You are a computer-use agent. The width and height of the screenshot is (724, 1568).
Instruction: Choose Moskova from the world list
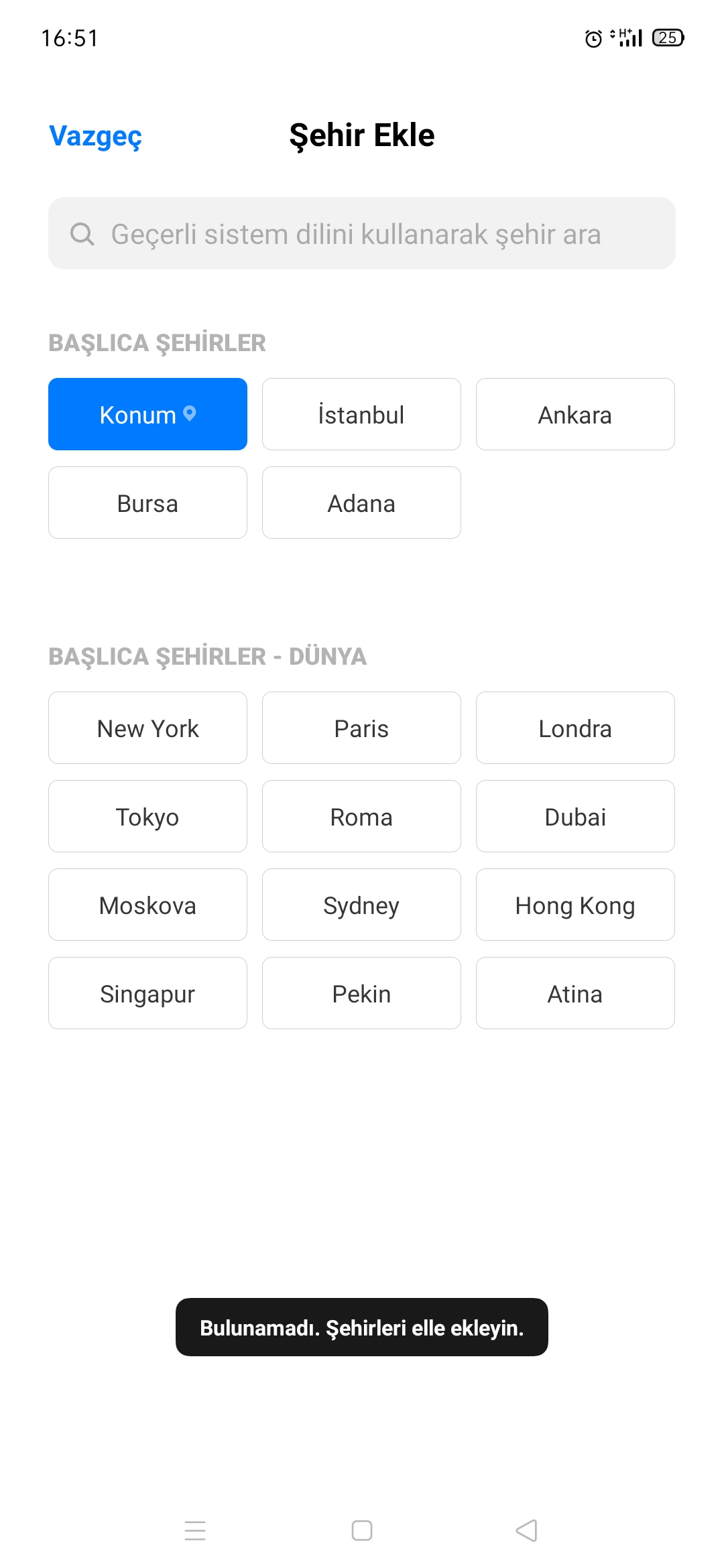(x=147, y=905)
